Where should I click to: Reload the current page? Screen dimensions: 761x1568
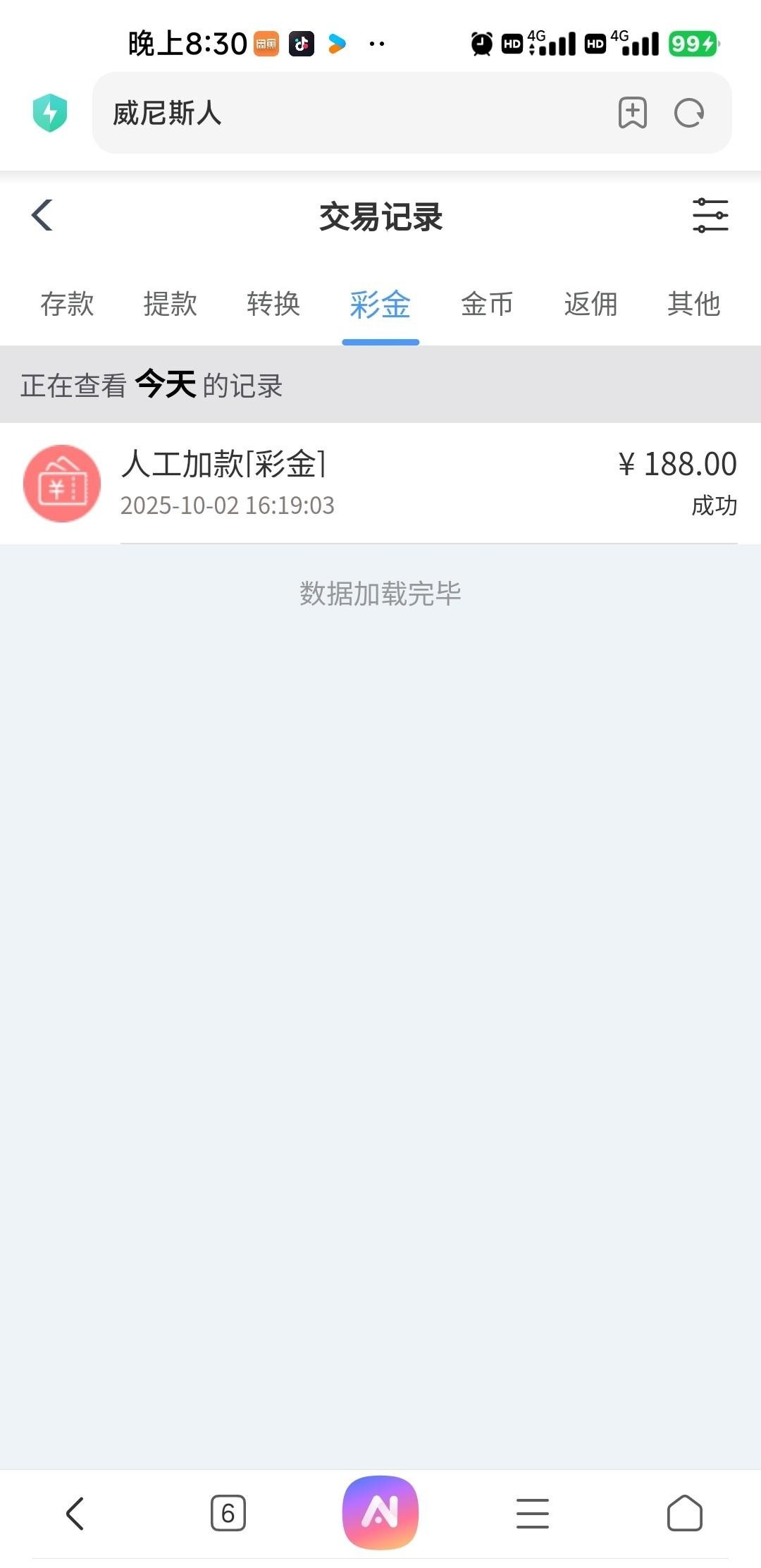click(688, 113)
